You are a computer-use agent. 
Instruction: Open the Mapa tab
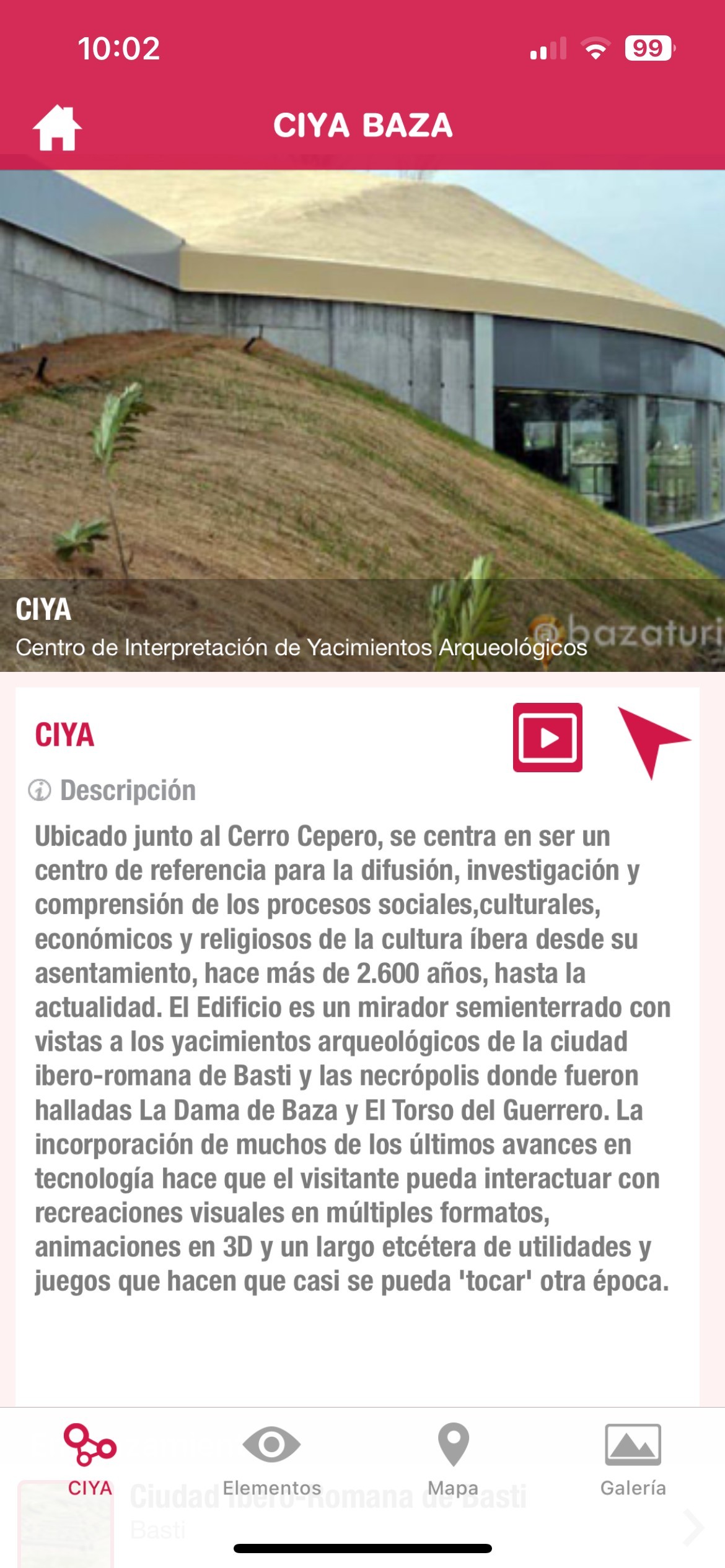pos(453,1461)
